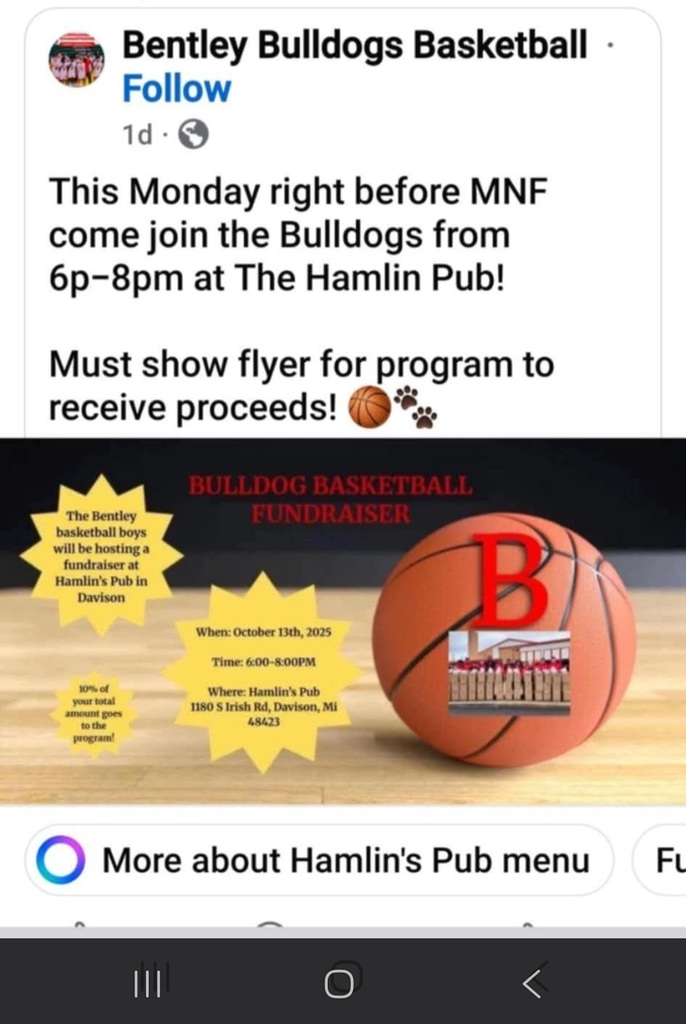Tap the More about Hamlin's Pub menu chip
686x1024 pixels.
[x=320, y=860]
